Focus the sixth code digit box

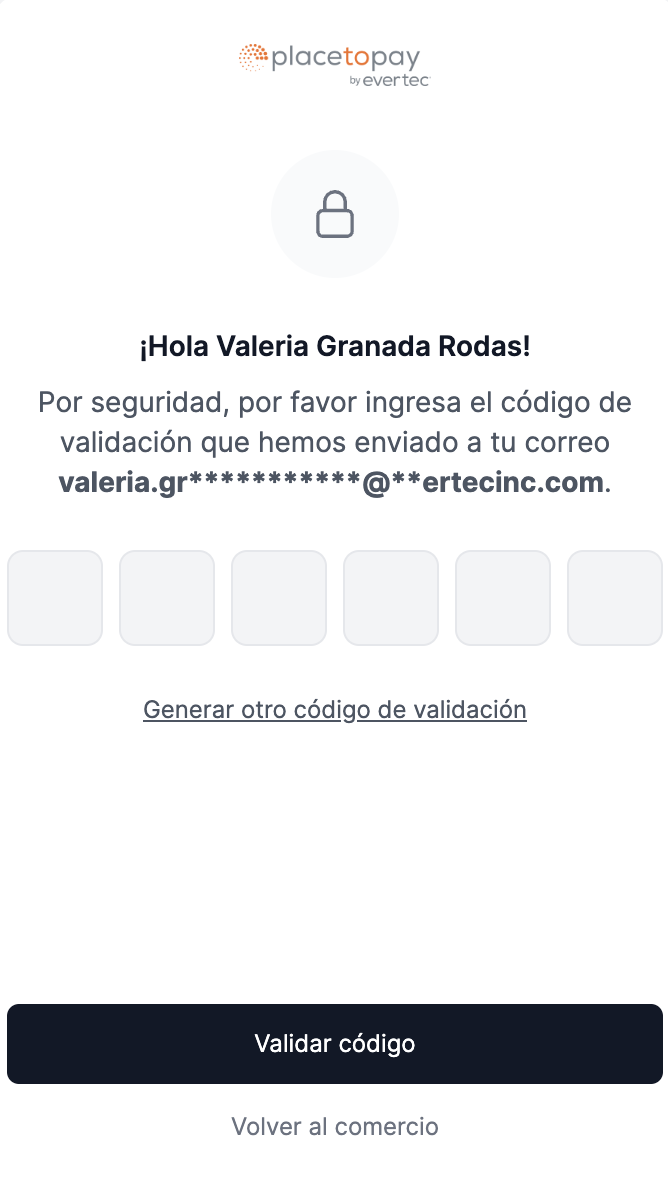click(615, 598)
